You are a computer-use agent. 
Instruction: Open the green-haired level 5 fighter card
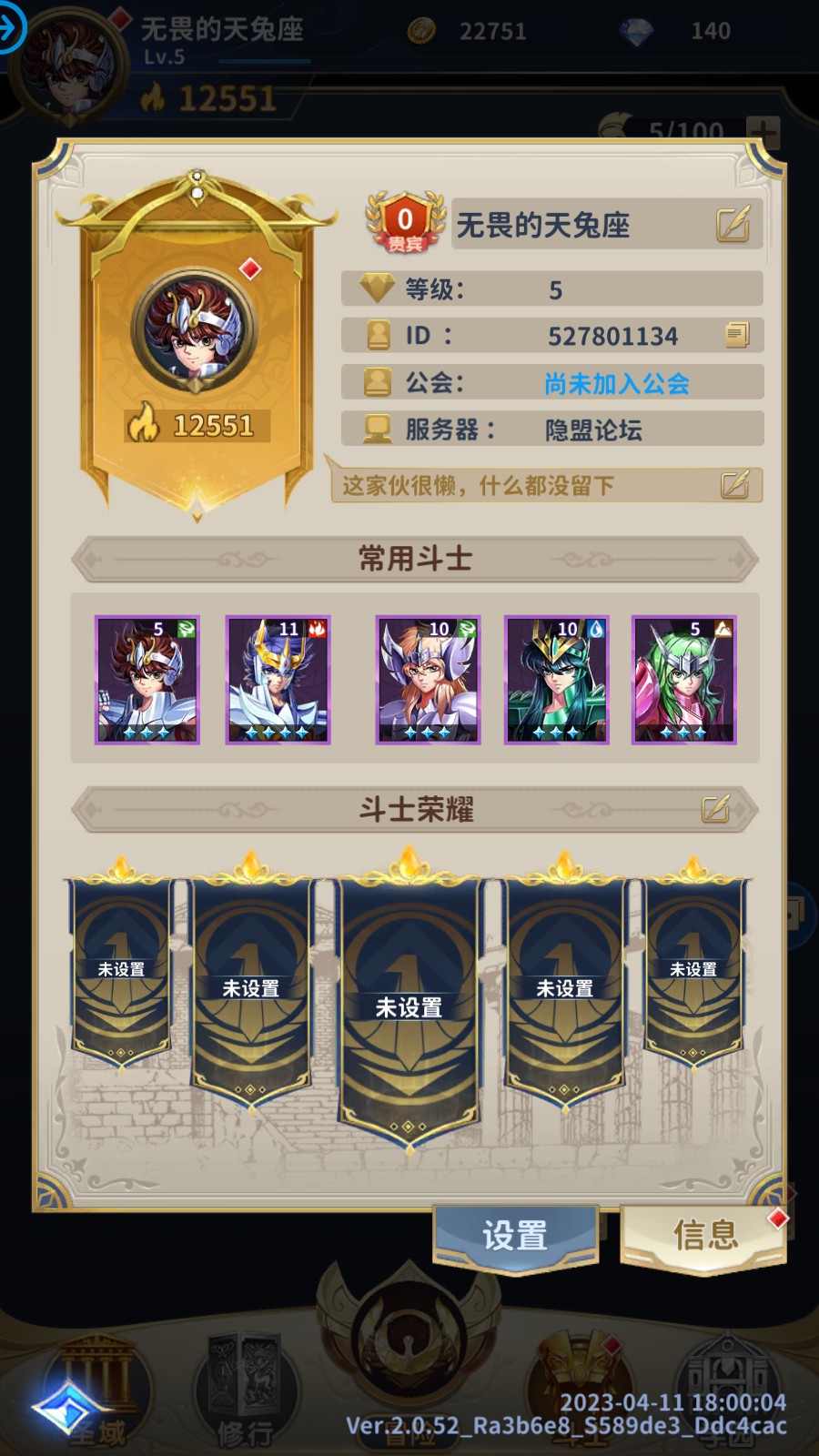tap(683, 680)
